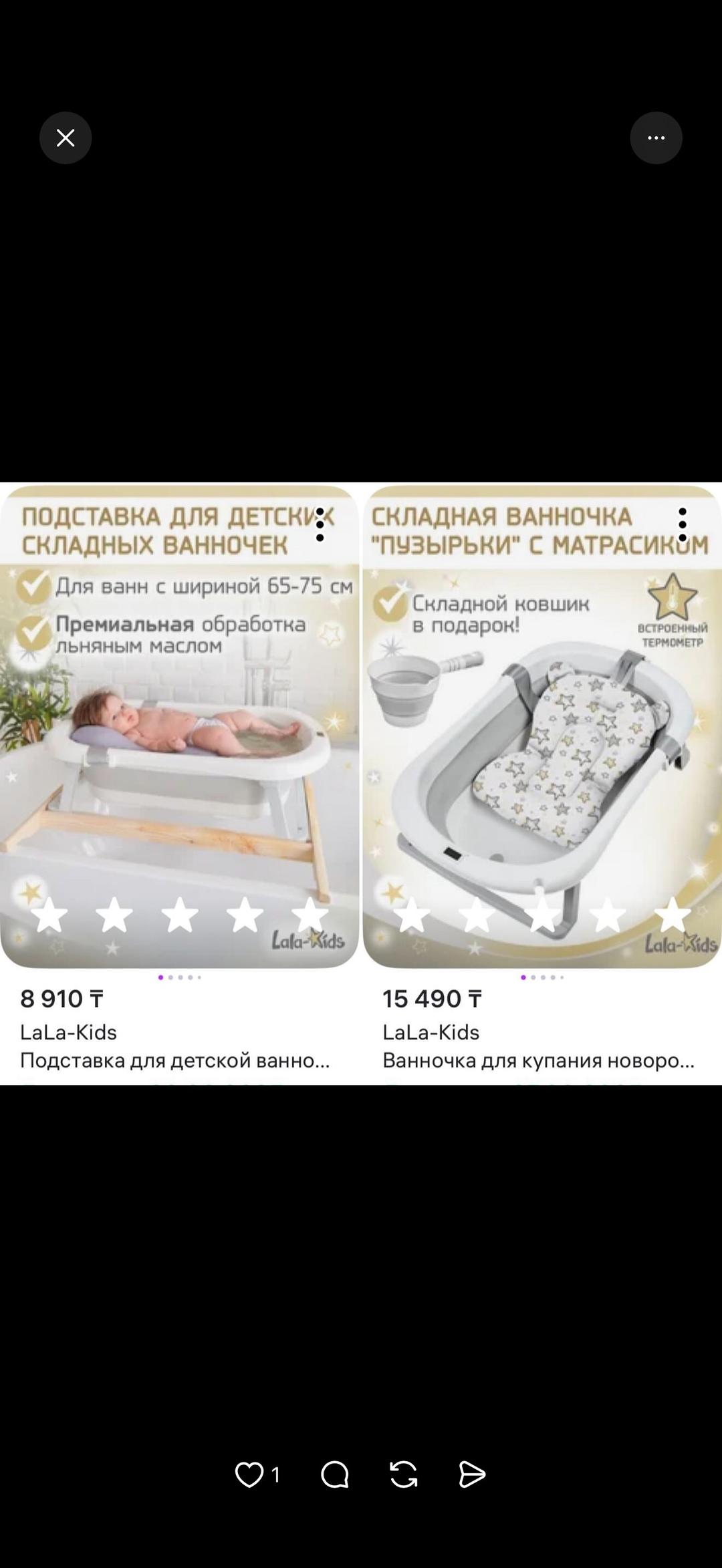Open the more options menu
722x1568 pixels.
coord(656,138)
